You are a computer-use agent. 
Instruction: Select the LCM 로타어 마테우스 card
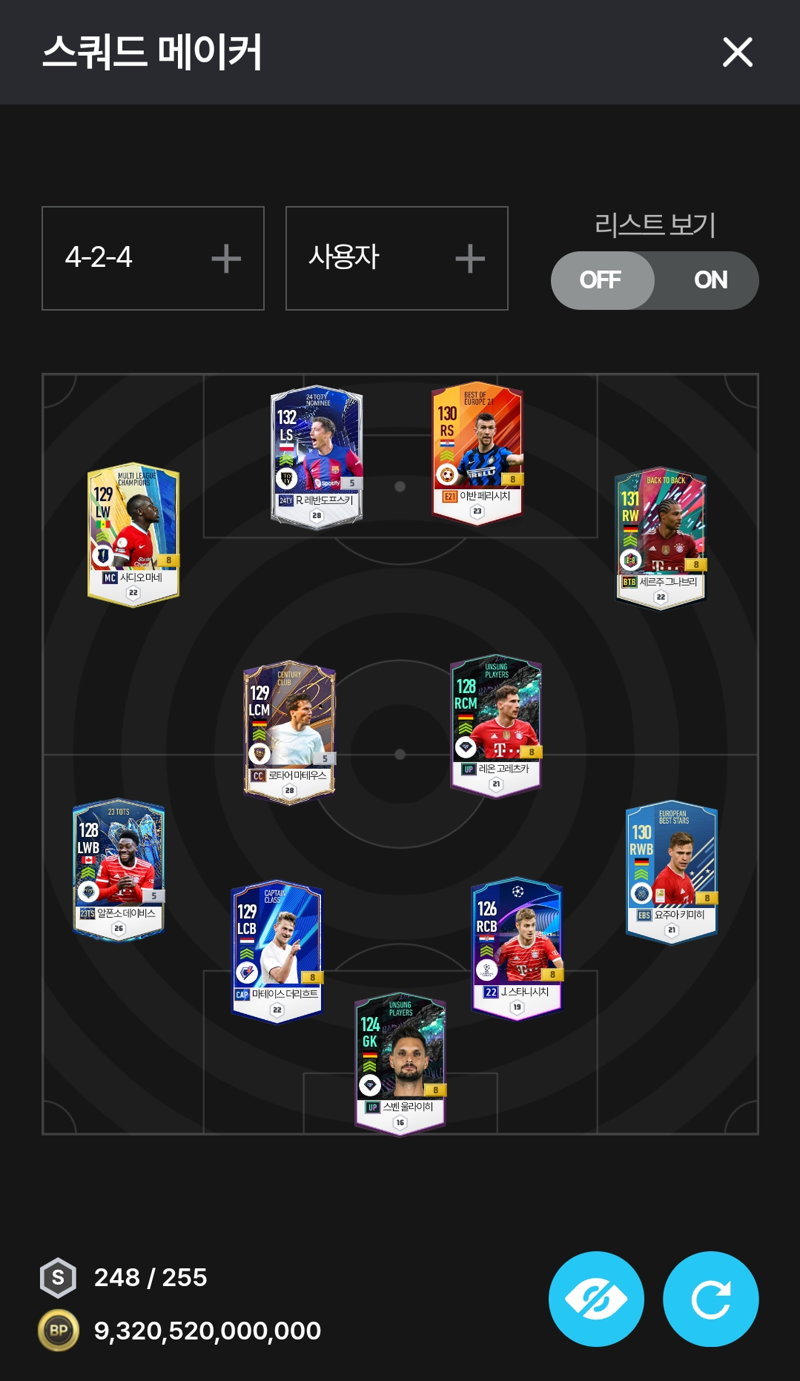click(x=289, y=731)
